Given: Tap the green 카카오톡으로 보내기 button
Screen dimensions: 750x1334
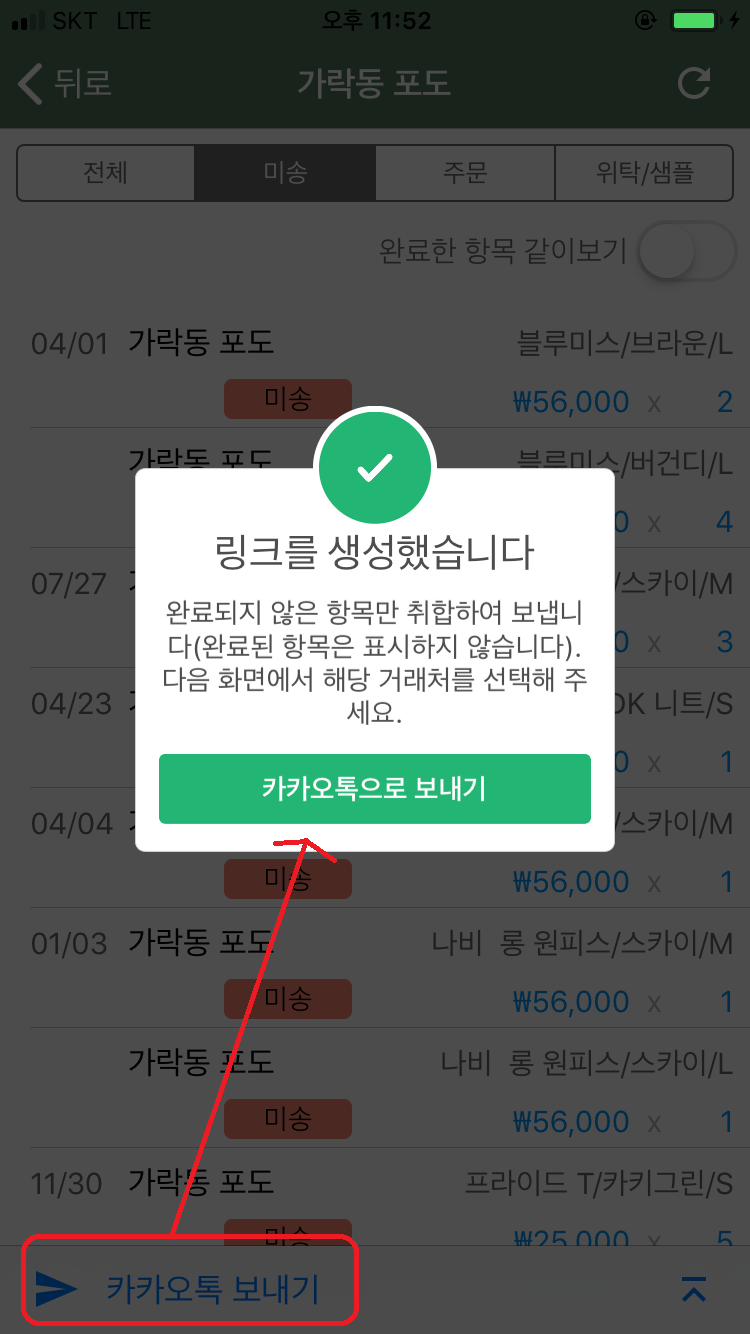Looking at the screenshot, I should (x=374, y=788).
